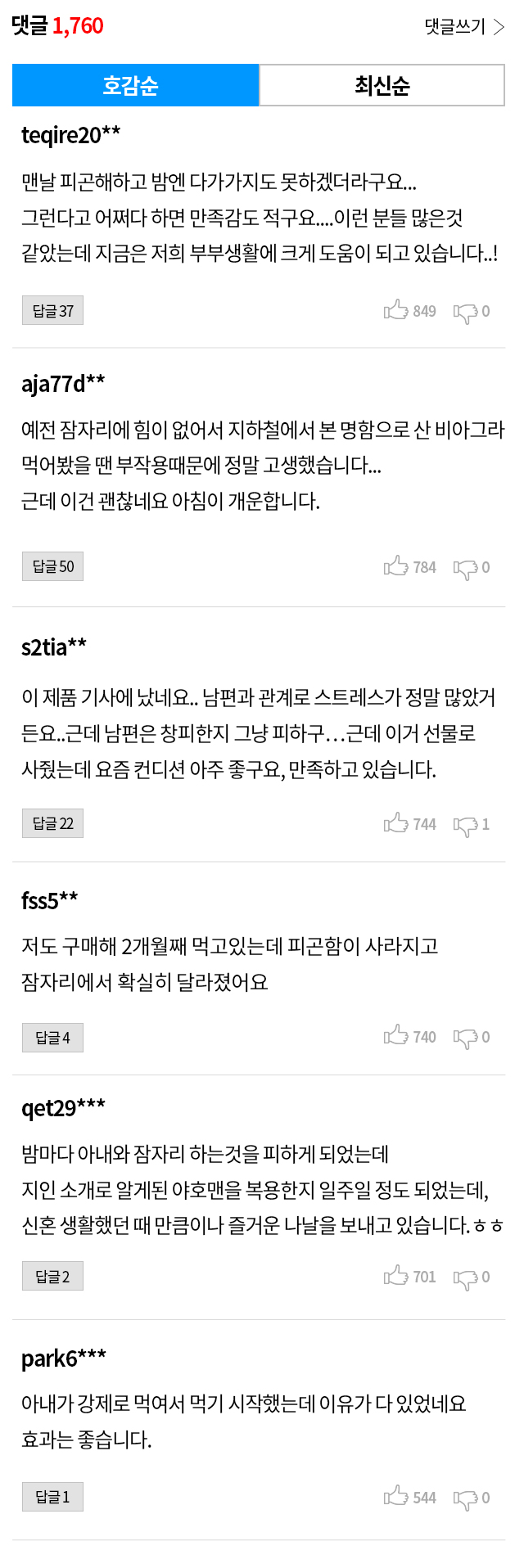Switch to the 최신순 tab
Viewport: 524px width, 1568px height.
pyautogui.click(x=382, y=85)
